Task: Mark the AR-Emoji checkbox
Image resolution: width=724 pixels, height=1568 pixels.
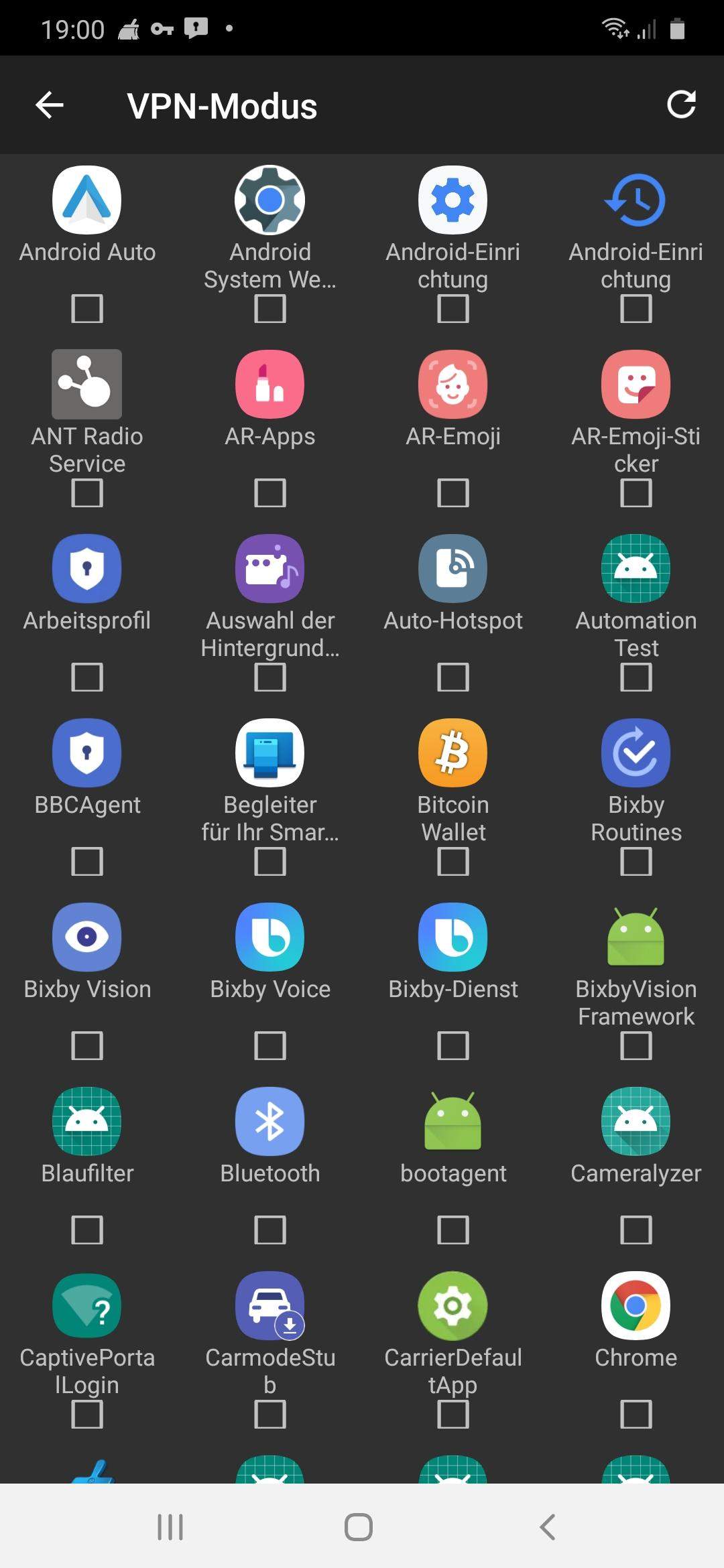Action: coord(453,493)
